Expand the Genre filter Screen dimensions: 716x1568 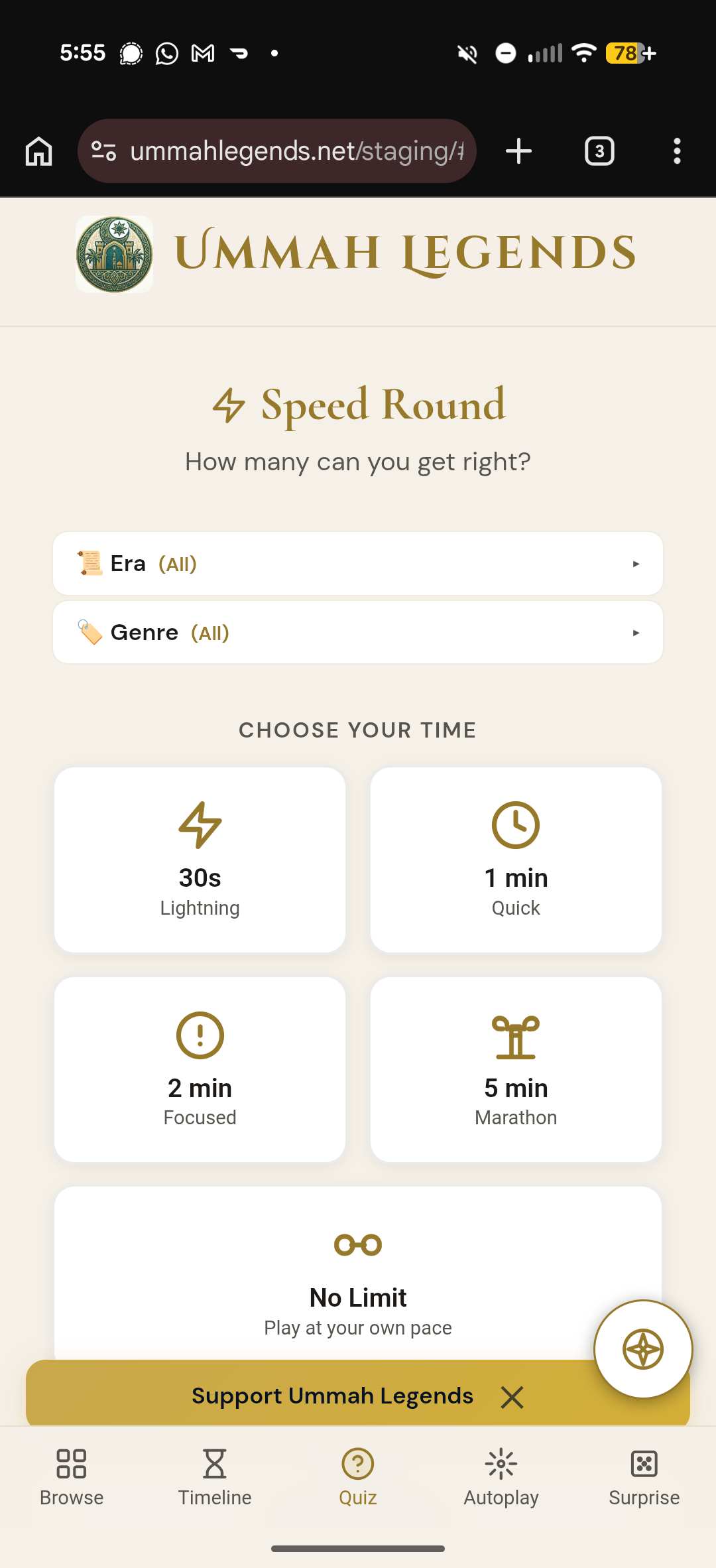(x=358, y=633)
